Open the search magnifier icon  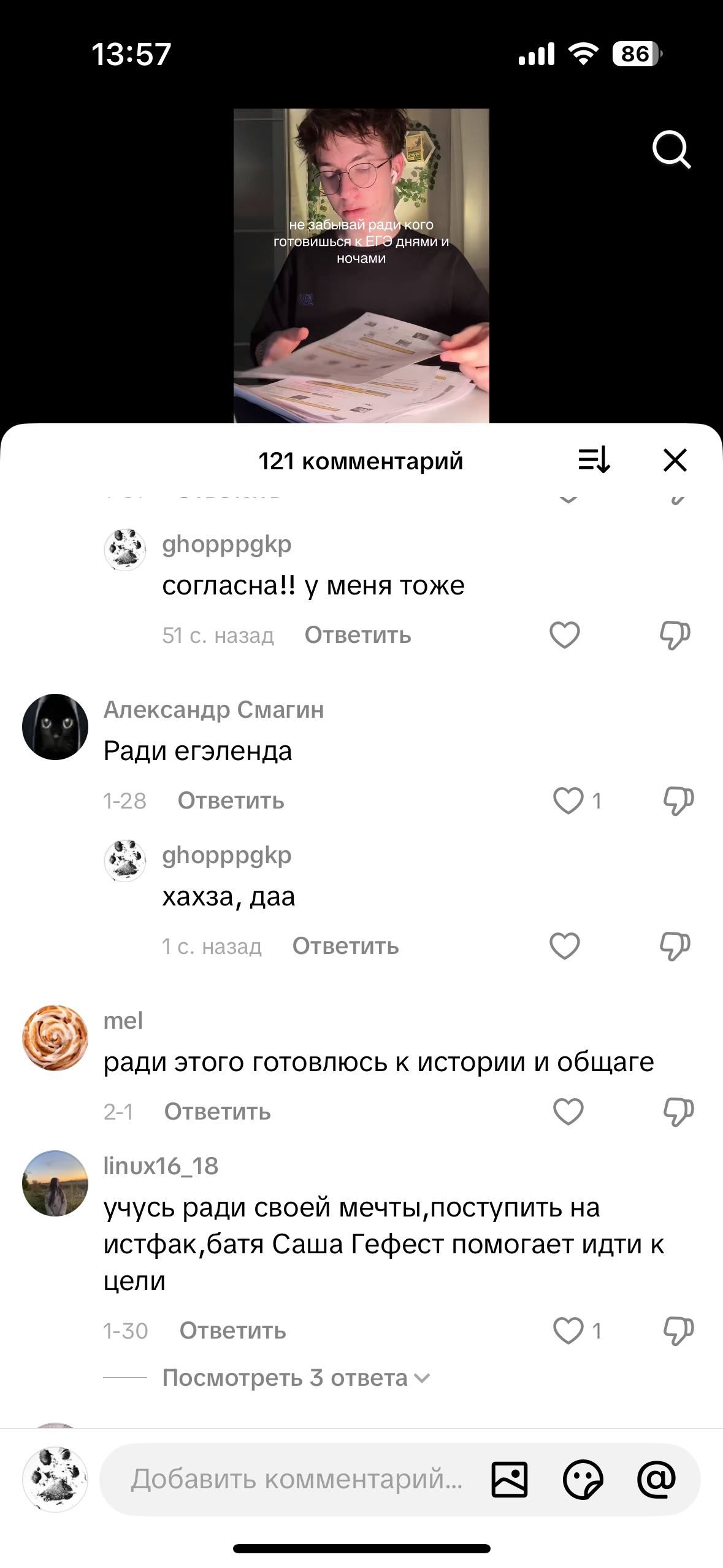tap(671, 149)
